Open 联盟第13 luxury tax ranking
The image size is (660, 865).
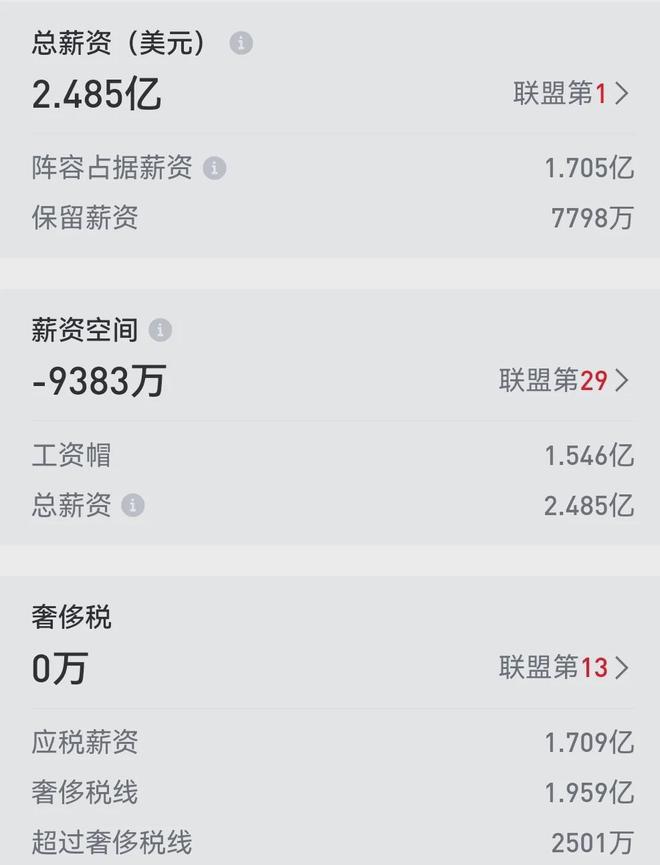[564, 667]
